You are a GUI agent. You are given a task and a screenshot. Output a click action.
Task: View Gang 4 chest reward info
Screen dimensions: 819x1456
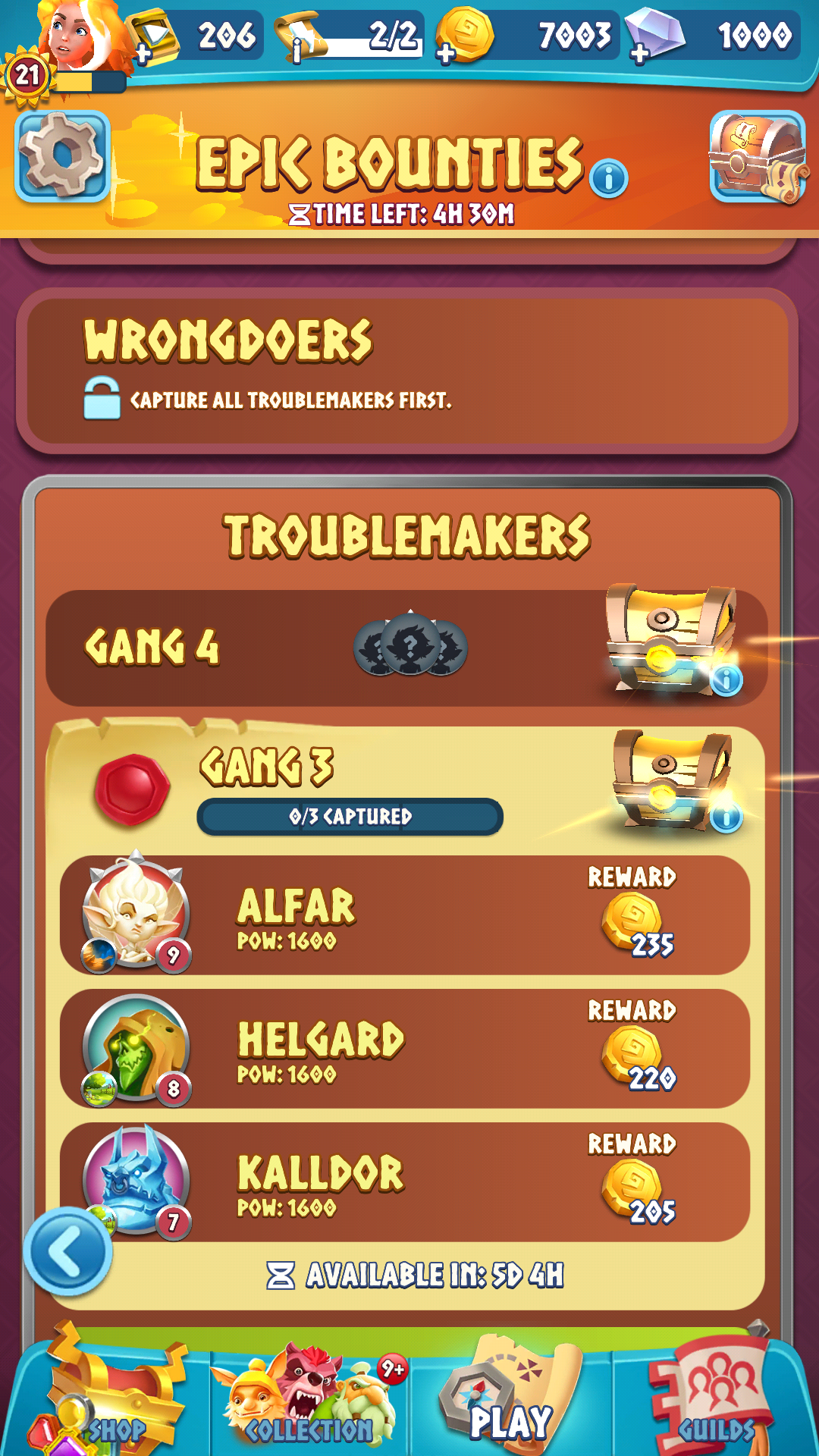726,679
